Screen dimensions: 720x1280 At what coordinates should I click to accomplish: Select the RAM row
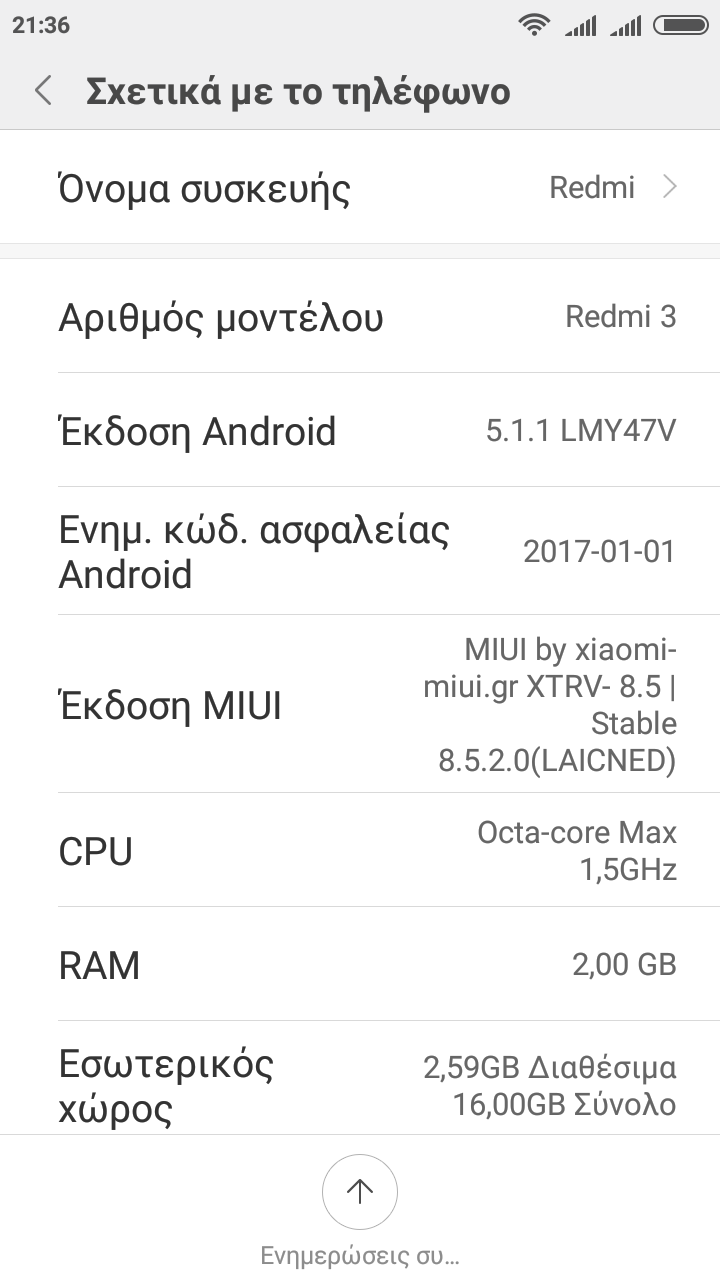360,965
